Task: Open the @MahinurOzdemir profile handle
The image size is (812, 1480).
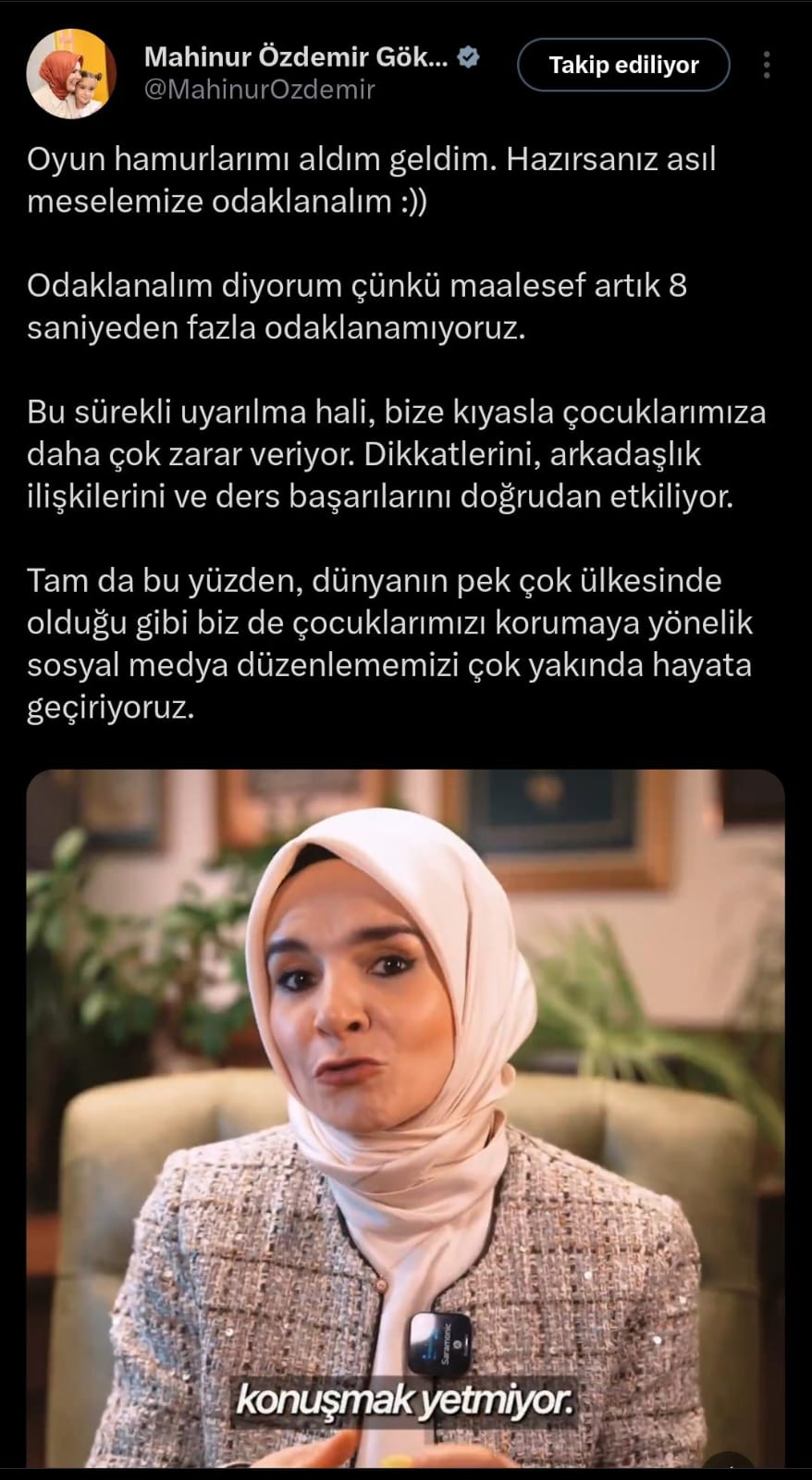Action: (260, 90)
